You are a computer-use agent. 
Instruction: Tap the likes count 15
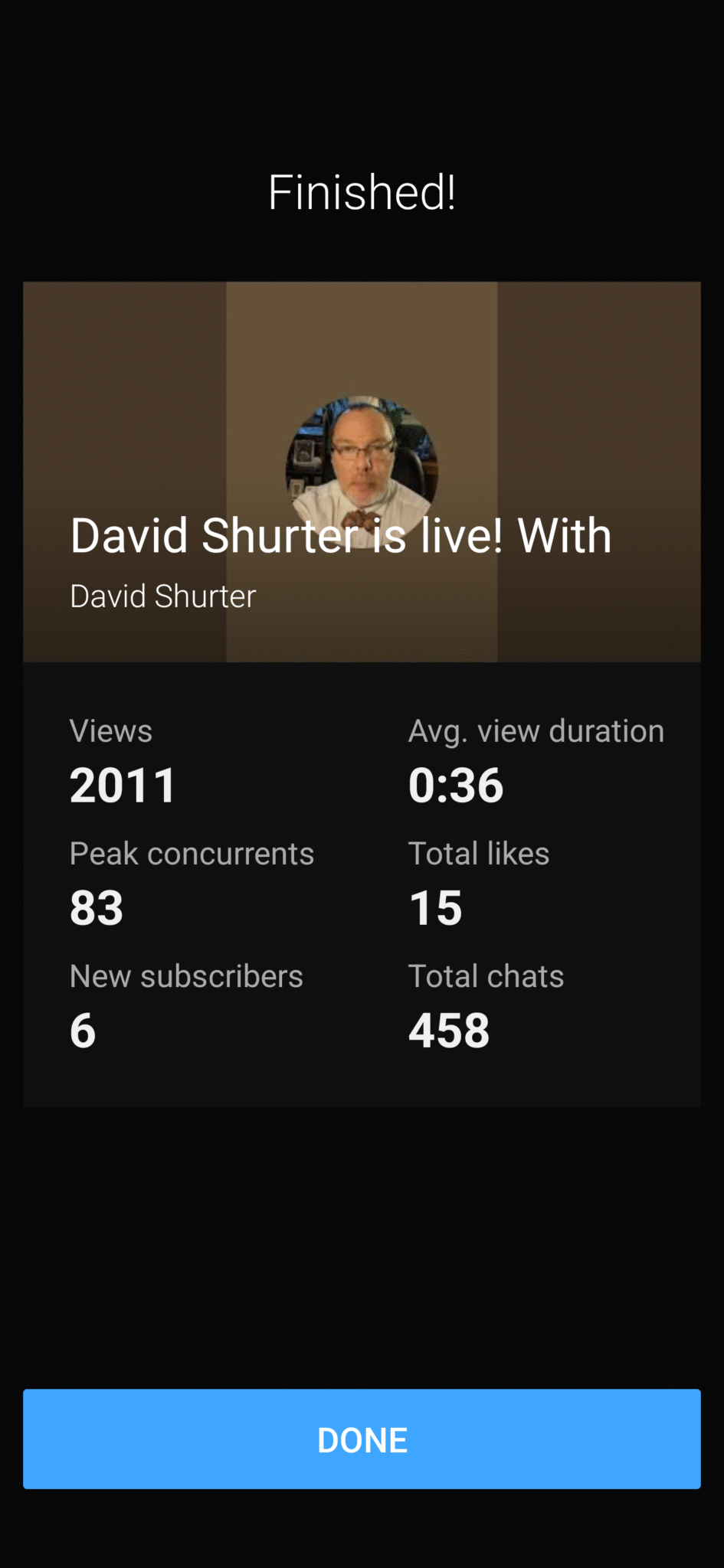[435, 906]
